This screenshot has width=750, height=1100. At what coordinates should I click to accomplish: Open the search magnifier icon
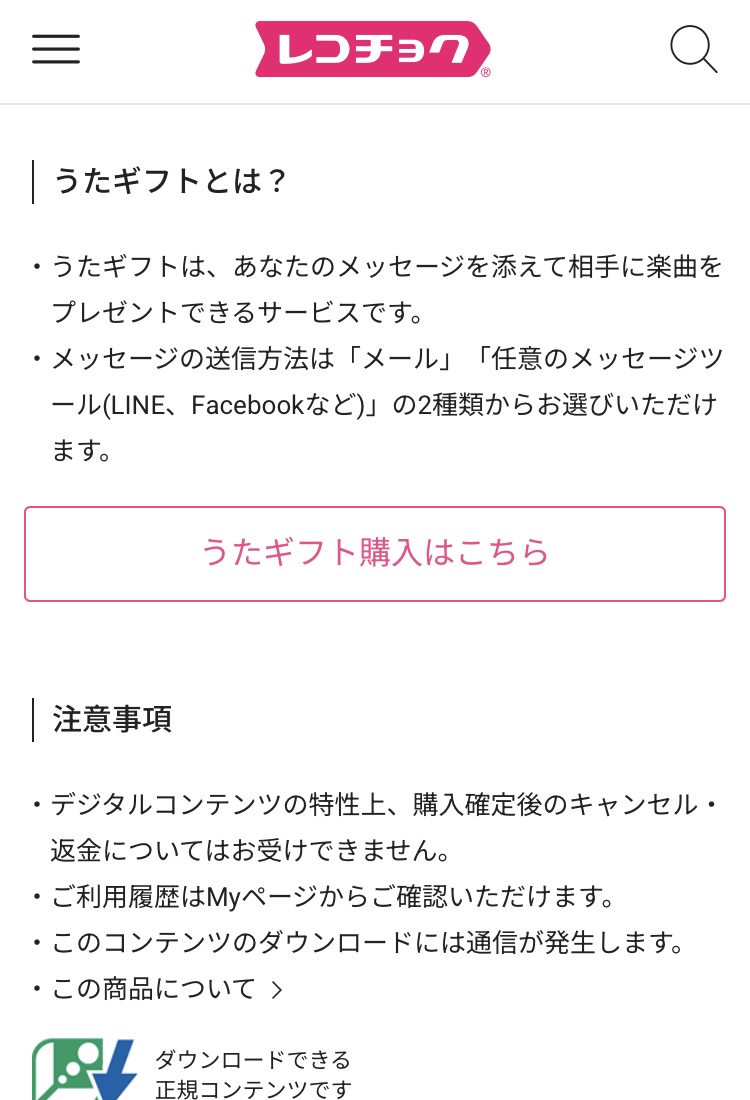click(x=693, y=49)
